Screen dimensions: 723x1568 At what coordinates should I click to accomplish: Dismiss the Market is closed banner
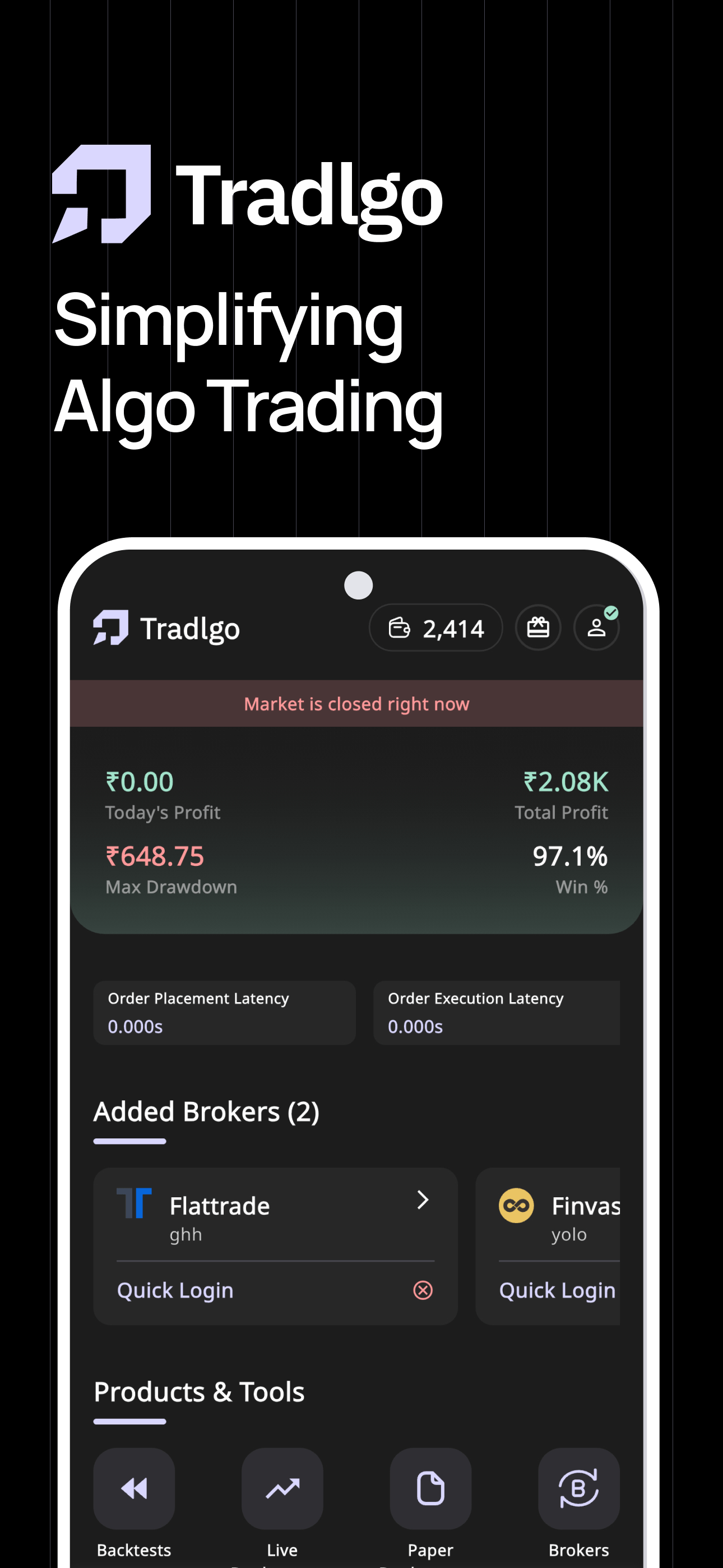coord(356,704)
